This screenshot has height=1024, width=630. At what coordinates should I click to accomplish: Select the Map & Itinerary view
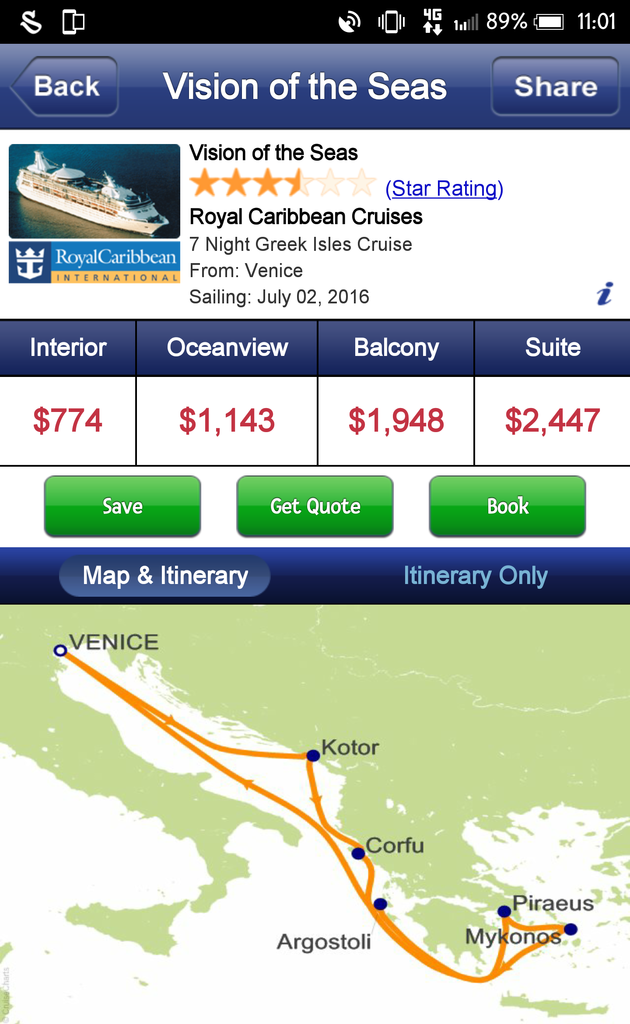click(x=165, y=575)
